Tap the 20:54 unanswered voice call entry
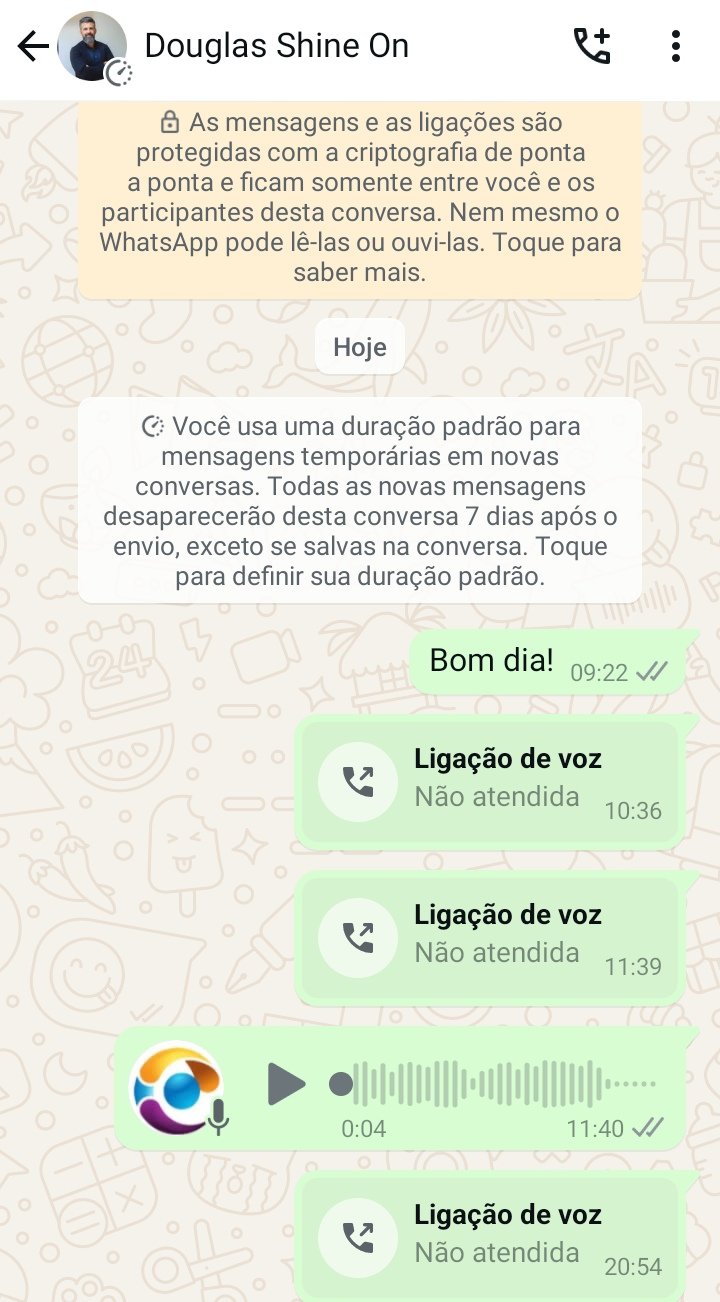This screenshot has height=1302, width=720. point(490,1238)
